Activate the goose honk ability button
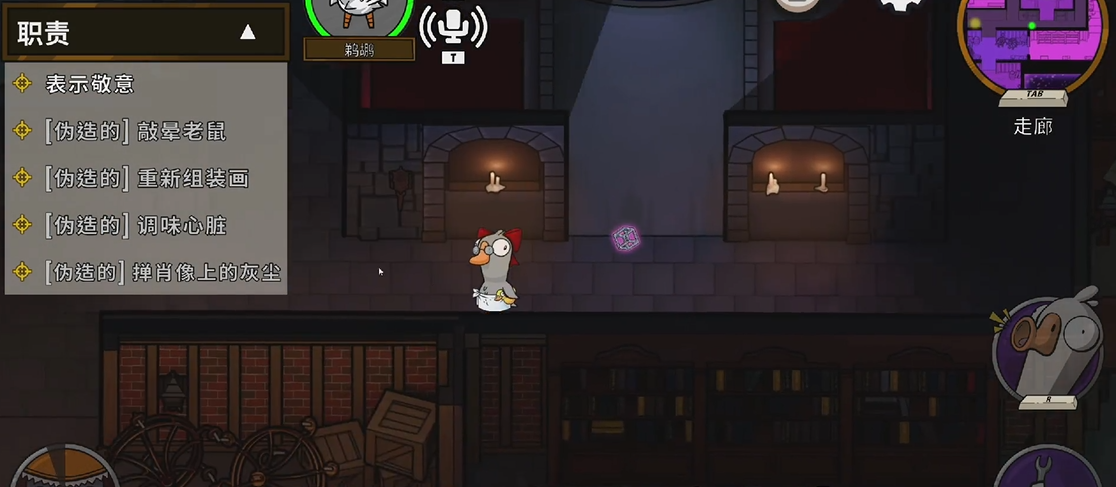 coord(1047,348)
